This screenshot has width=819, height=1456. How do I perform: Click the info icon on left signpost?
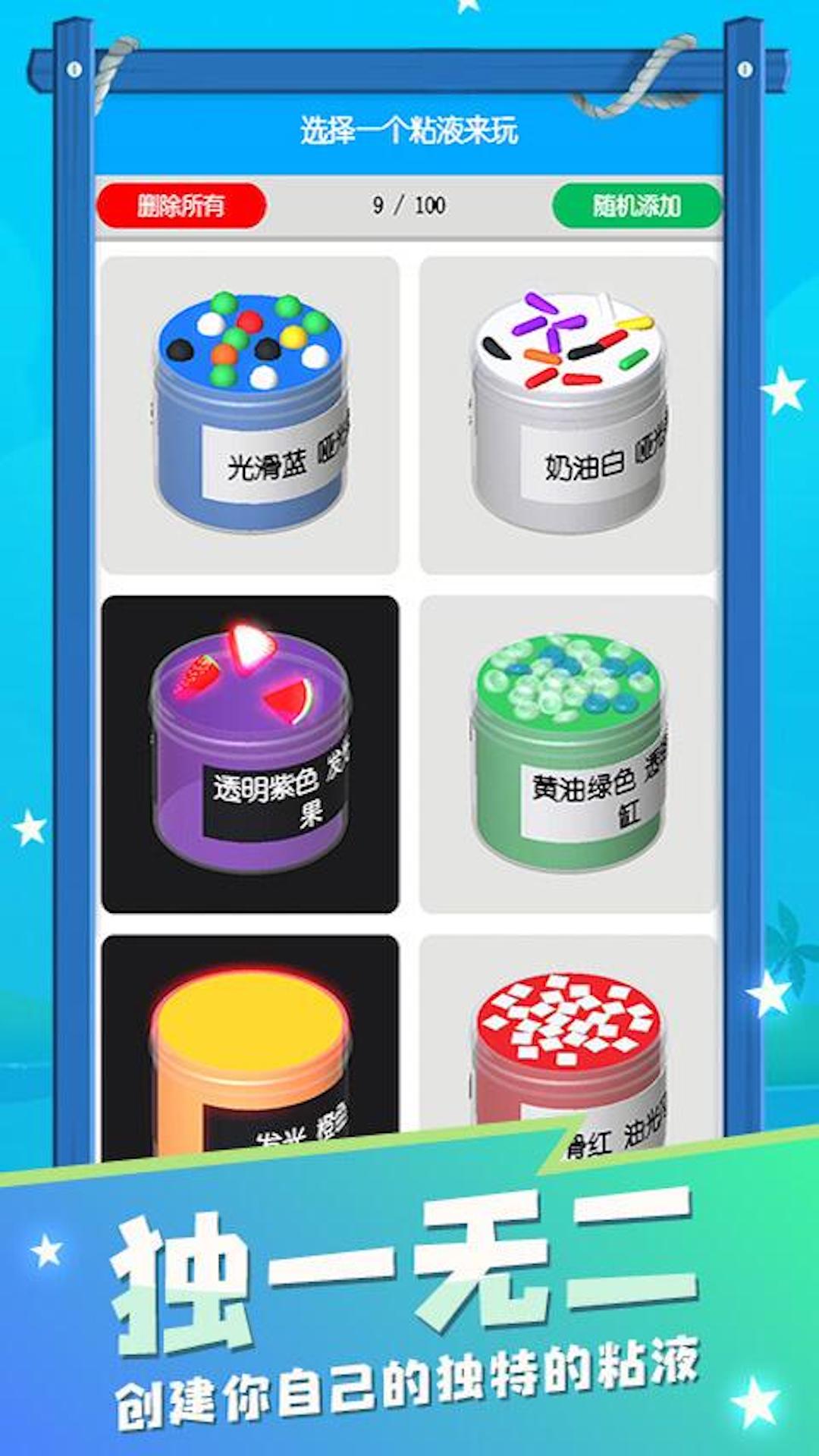pos(74,67)
